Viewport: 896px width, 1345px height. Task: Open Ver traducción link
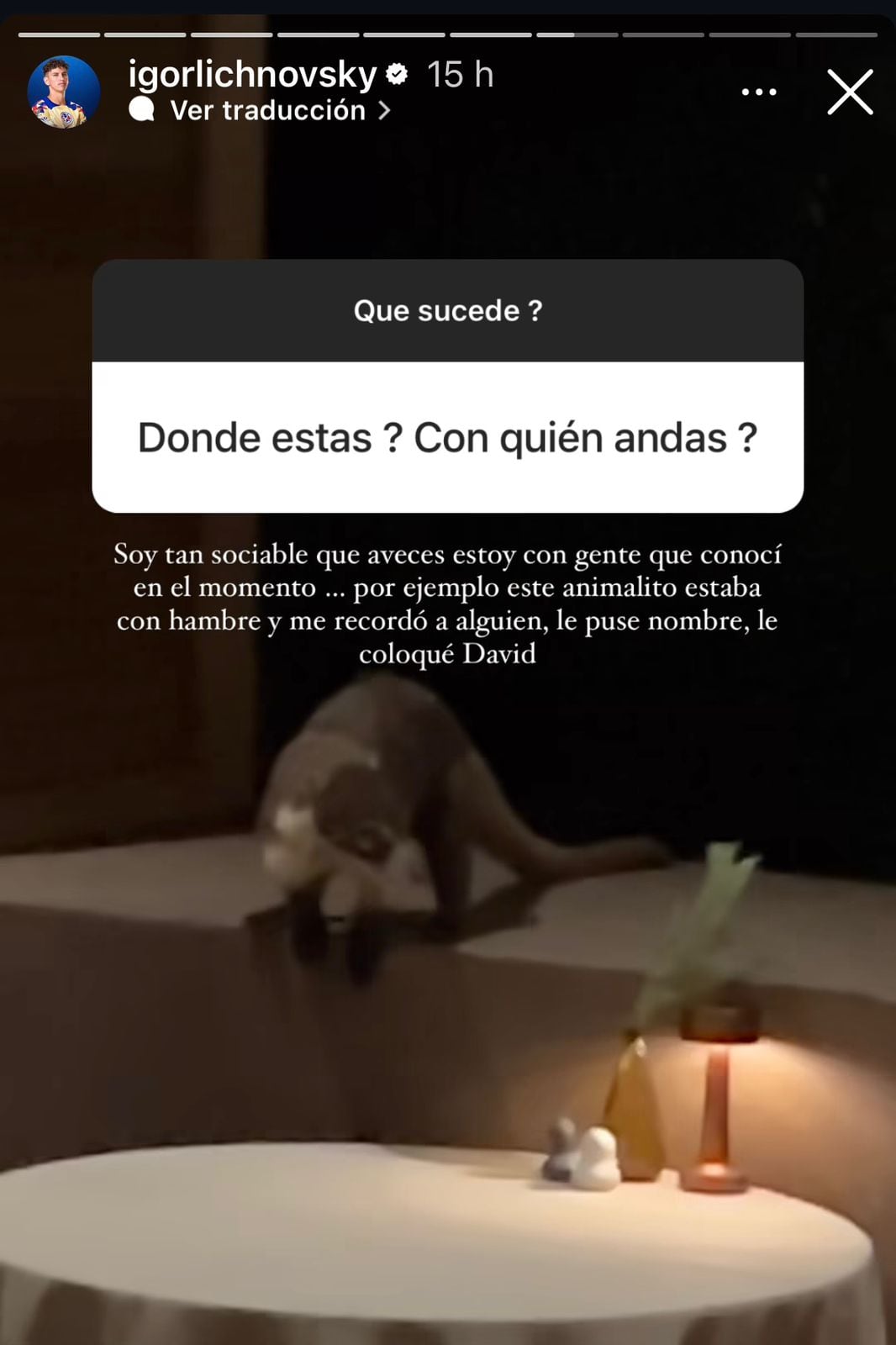[x=269, y=110]
